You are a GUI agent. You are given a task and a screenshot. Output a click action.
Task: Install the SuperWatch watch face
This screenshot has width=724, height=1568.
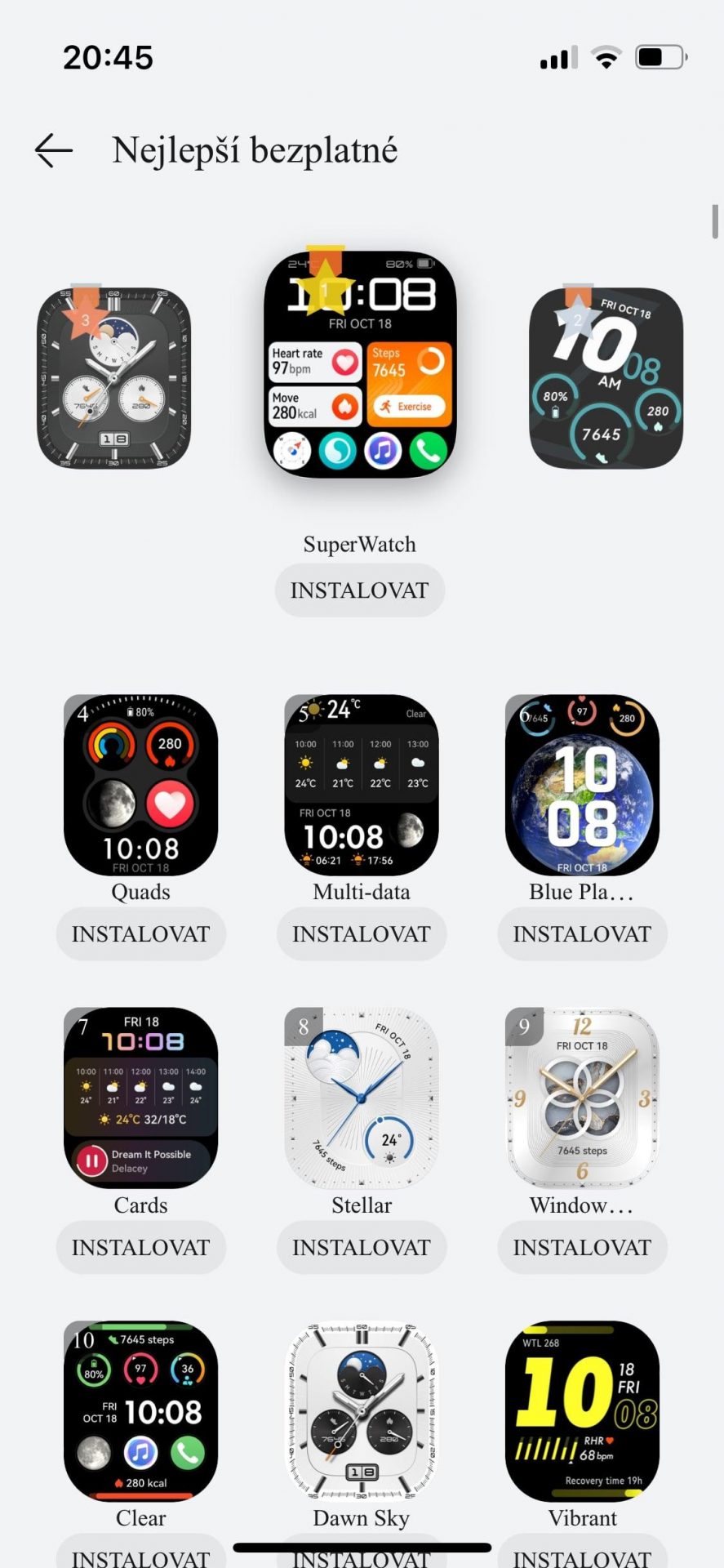pos(360,590)
